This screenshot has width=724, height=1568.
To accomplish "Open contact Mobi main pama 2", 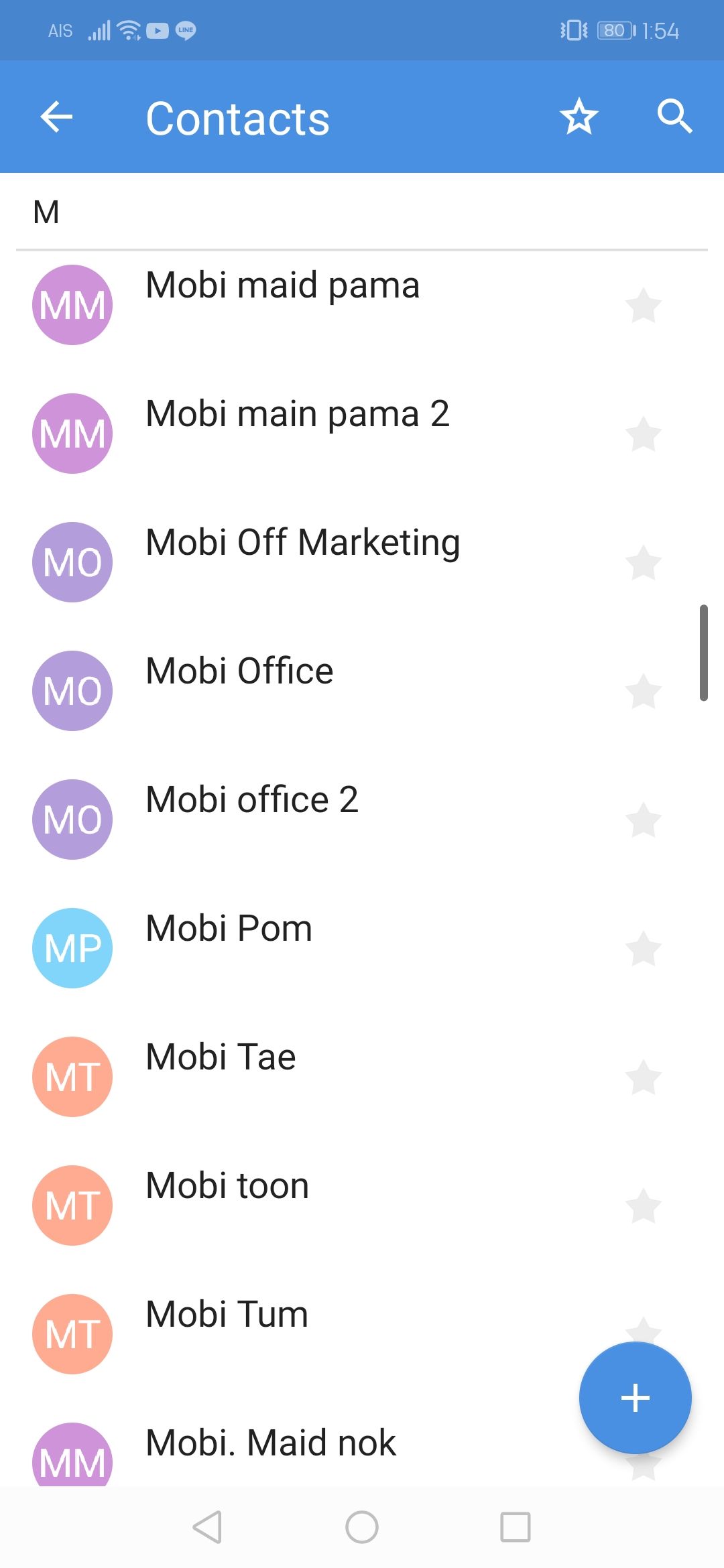I will click(297, 415).
